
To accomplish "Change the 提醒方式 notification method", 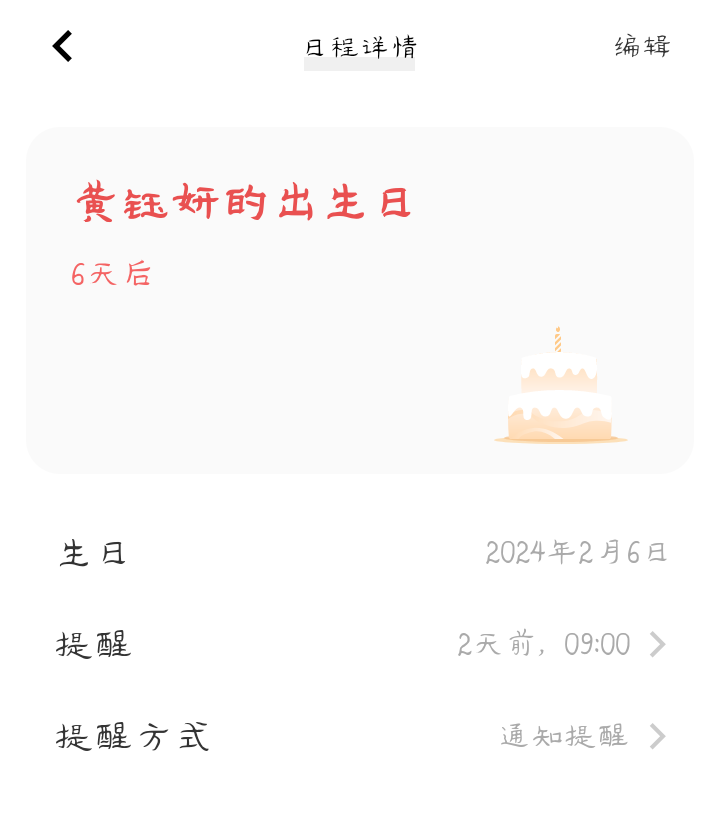I will [360, 737].
